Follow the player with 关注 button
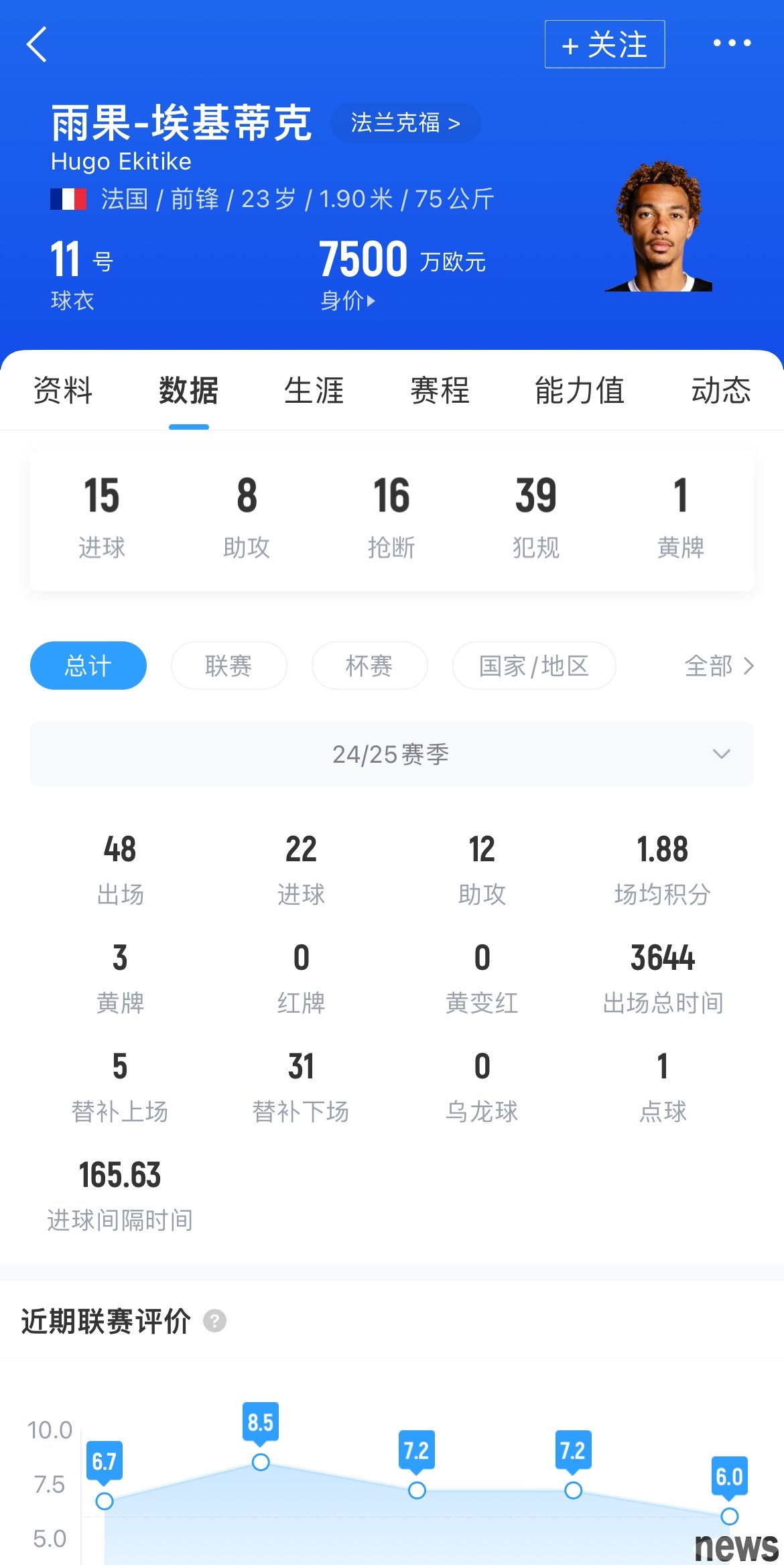Viewport: 784px width, 1565px height. pos(604,44)
